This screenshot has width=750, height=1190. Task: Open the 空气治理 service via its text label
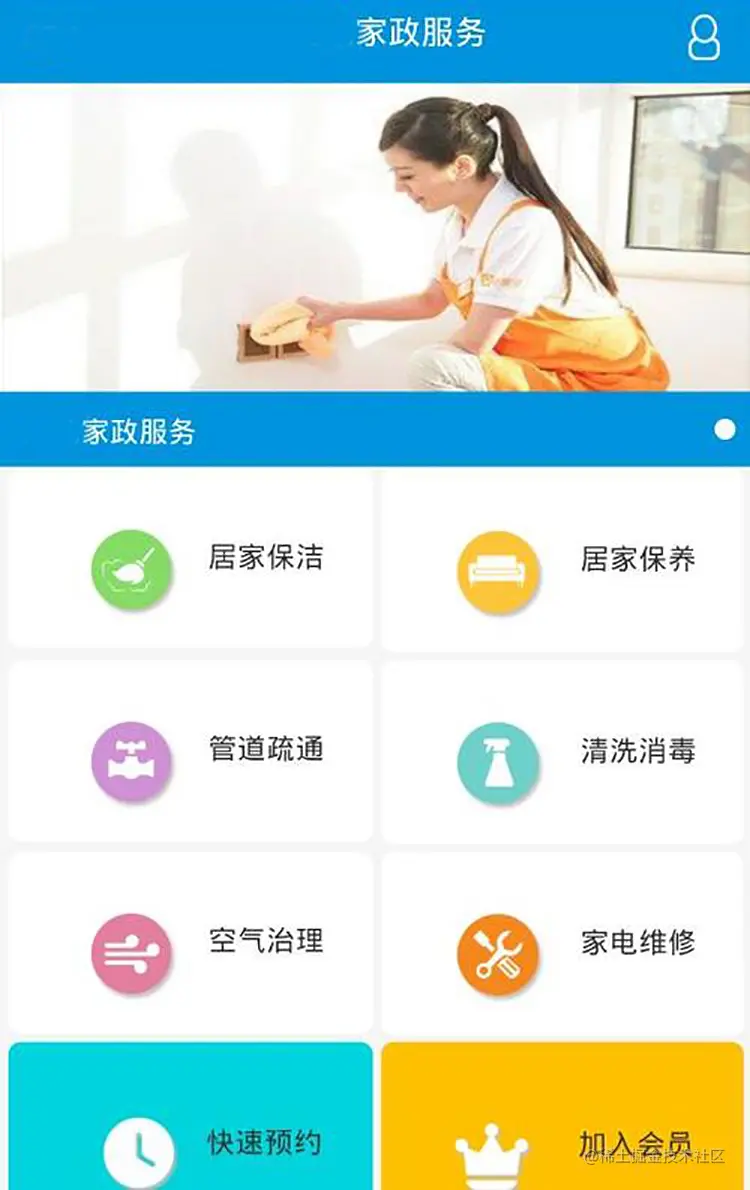tap(267, 942)
